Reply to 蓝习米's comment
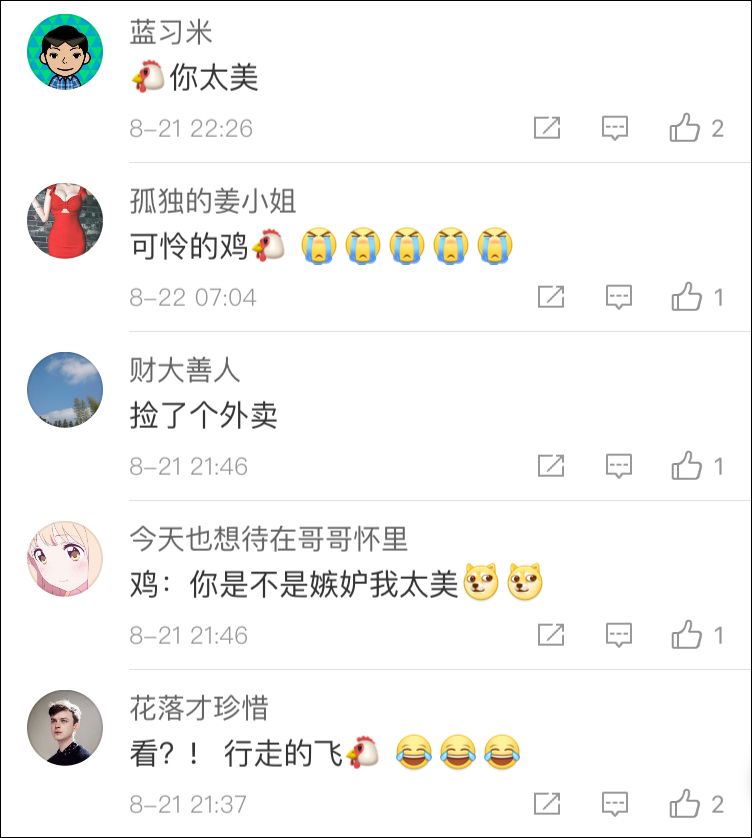Screen dimensions: 752x838 pos(614,128)
